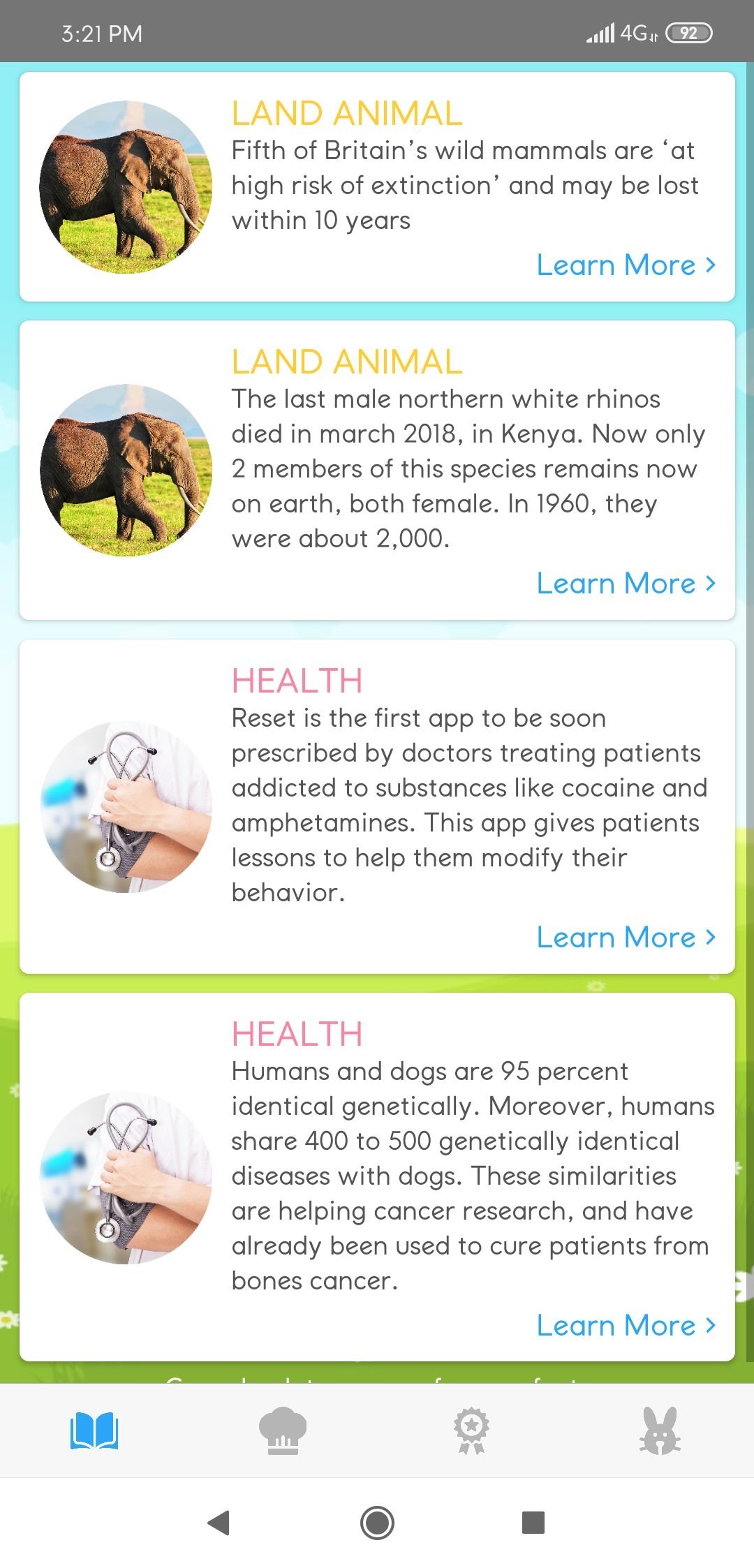Open the award badge tab

471,1431
